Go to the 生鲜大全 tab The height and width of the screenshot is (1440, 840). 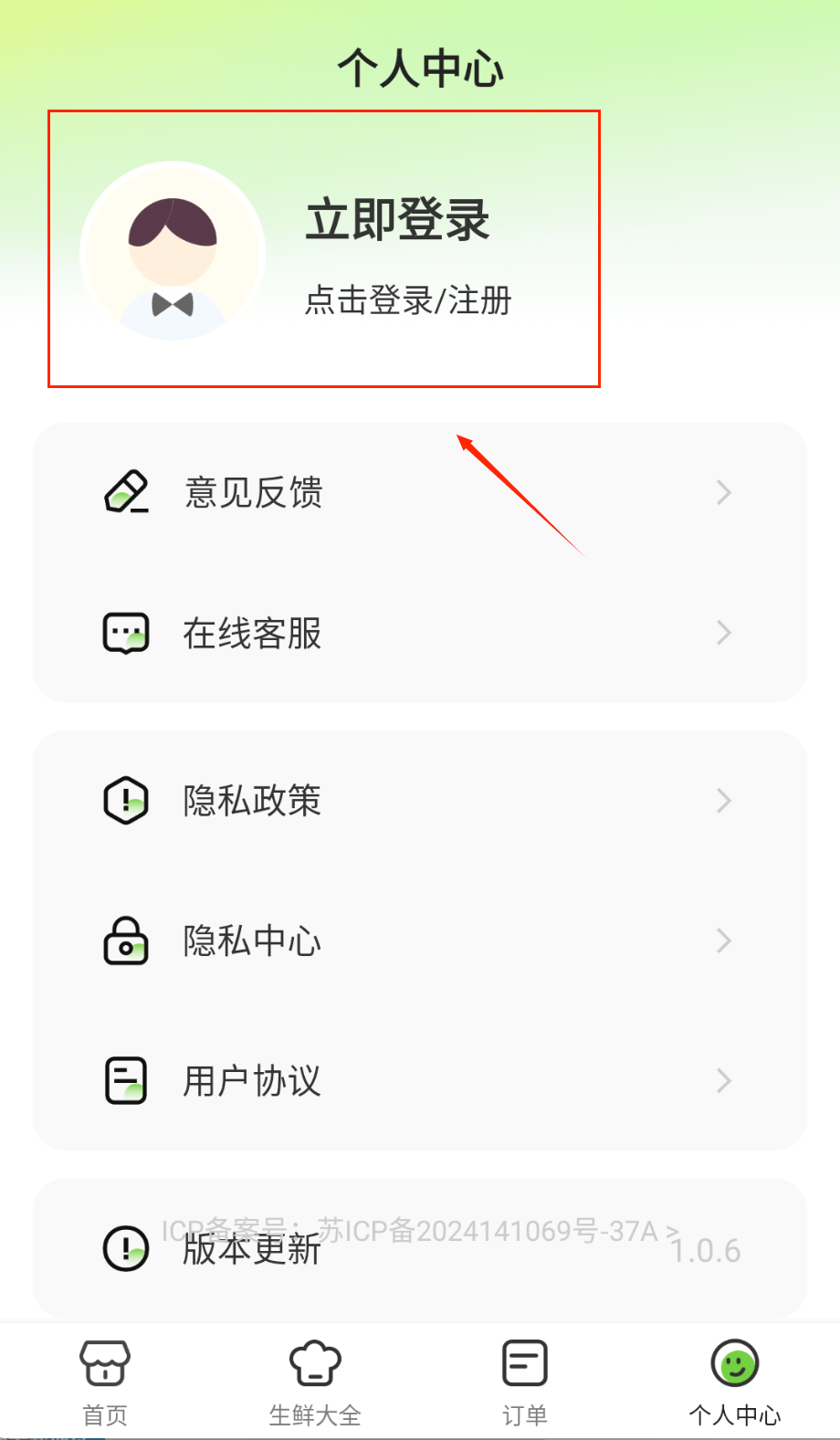[x=315, y=1382]
